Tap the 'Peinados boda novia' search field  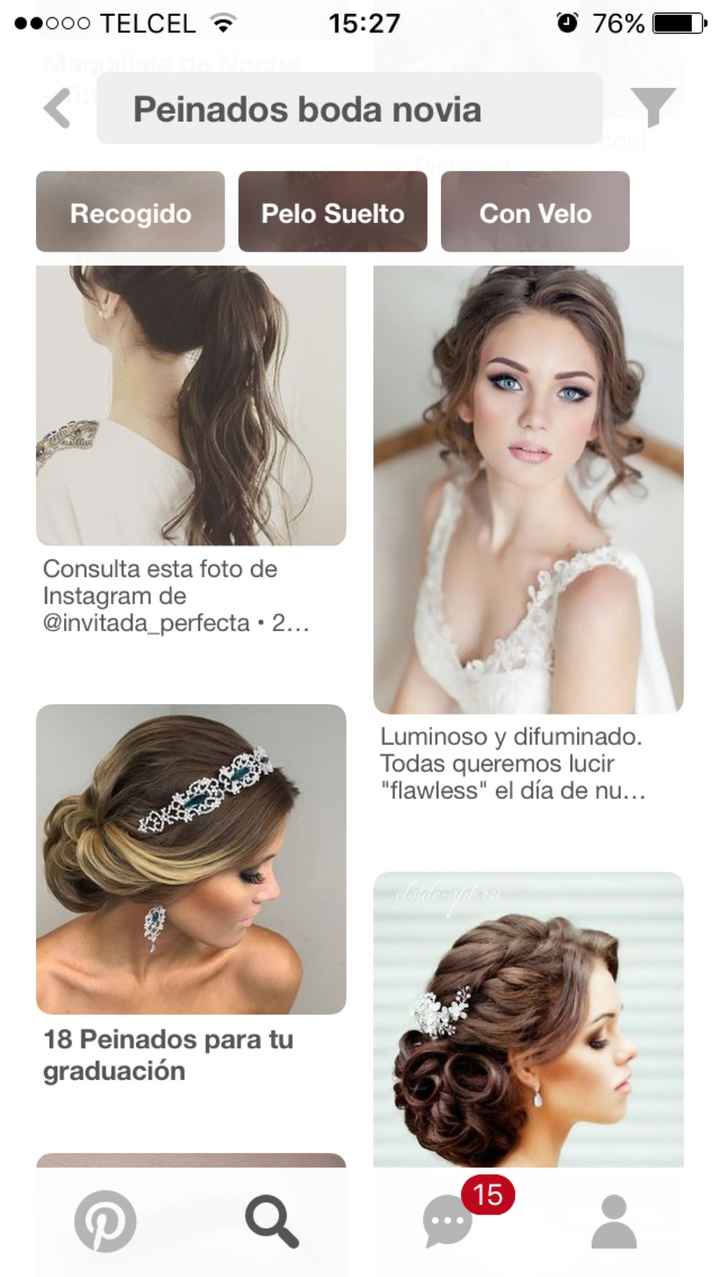[x=349, y=109]
